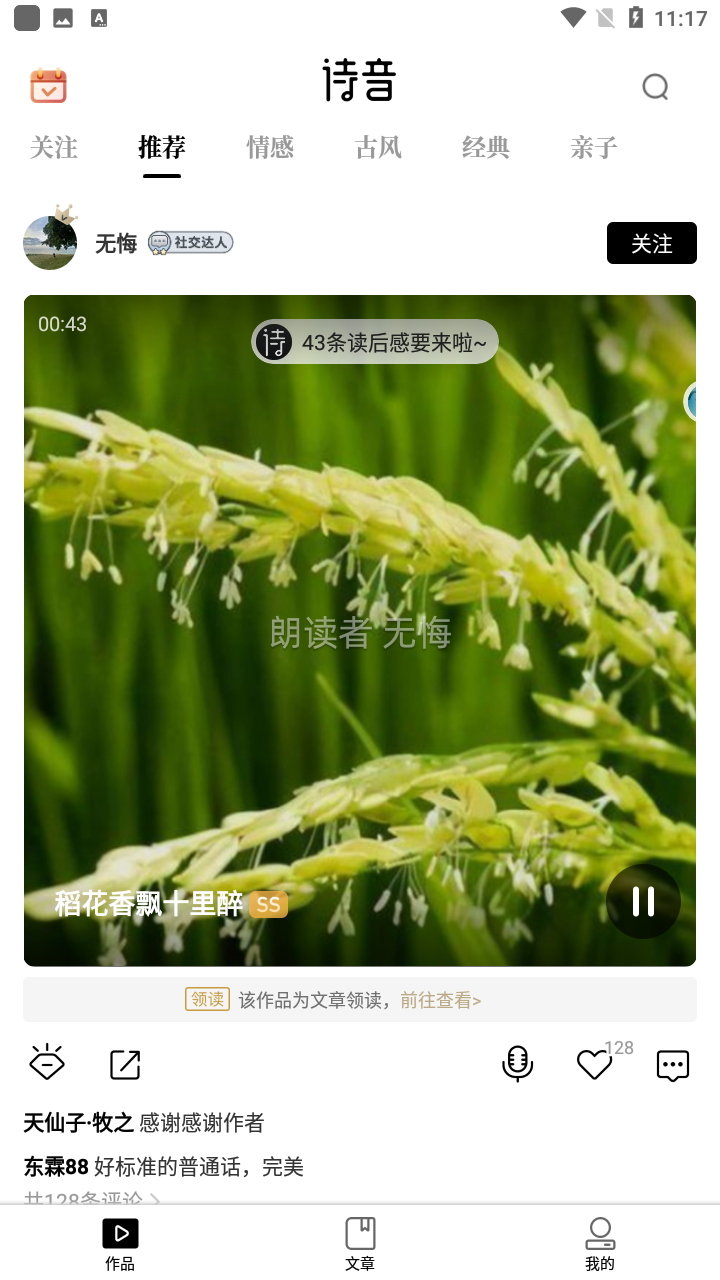Viewport: 720px width, 1280px height.
Task: Share this recitation work
Action: pos(125,1065)
